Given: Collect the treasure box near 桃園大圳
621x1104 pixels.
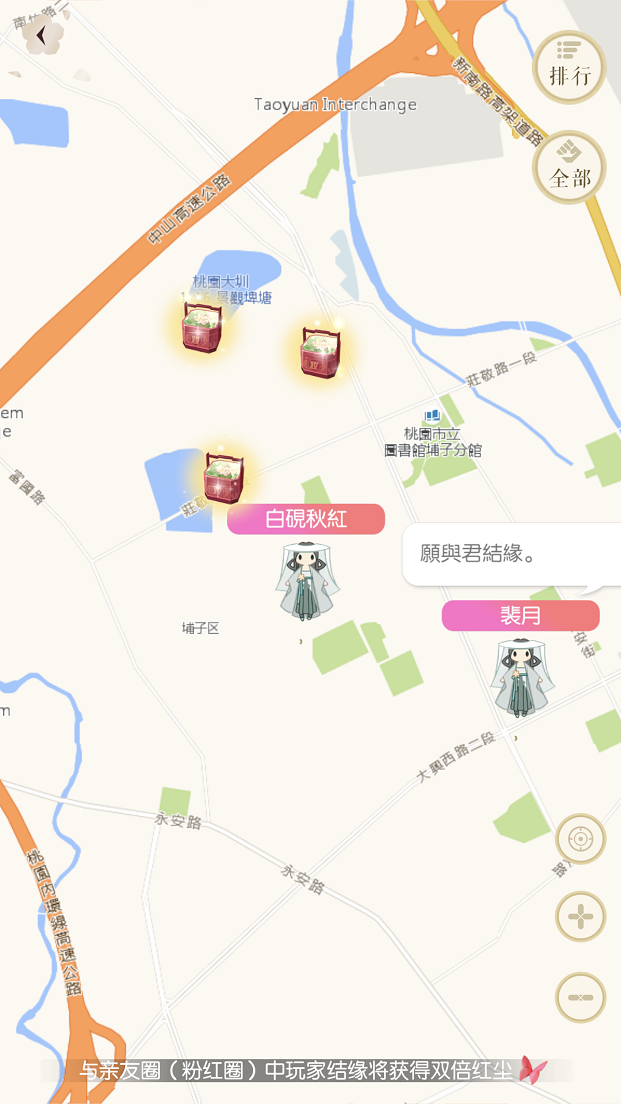Looking at the screenshot, I should pyautogui.click(x=201, y=328).
